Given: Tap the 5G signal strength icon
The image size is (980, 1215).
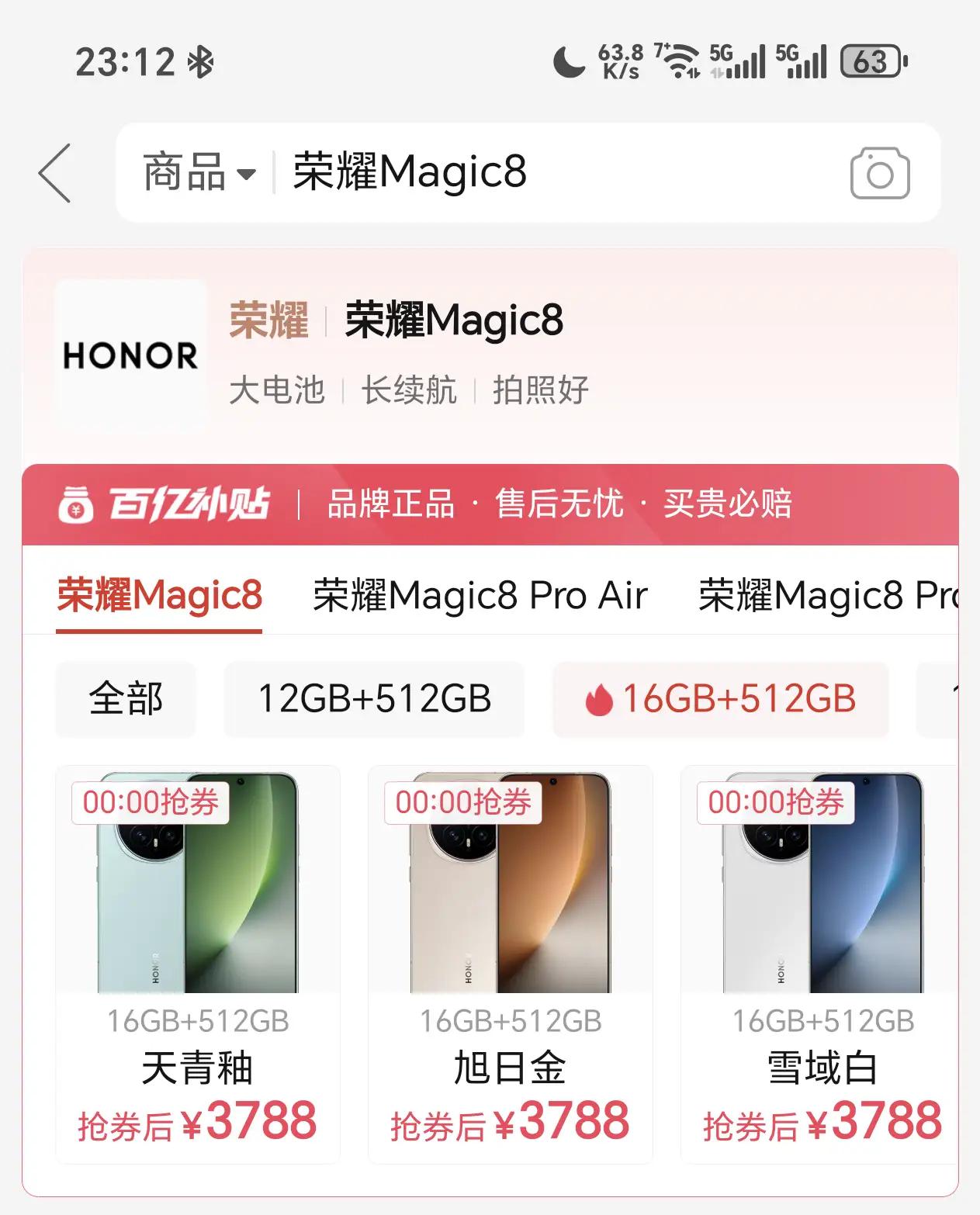Looking at the screenshot, I should pyautogui.click(x=736, y=64).
